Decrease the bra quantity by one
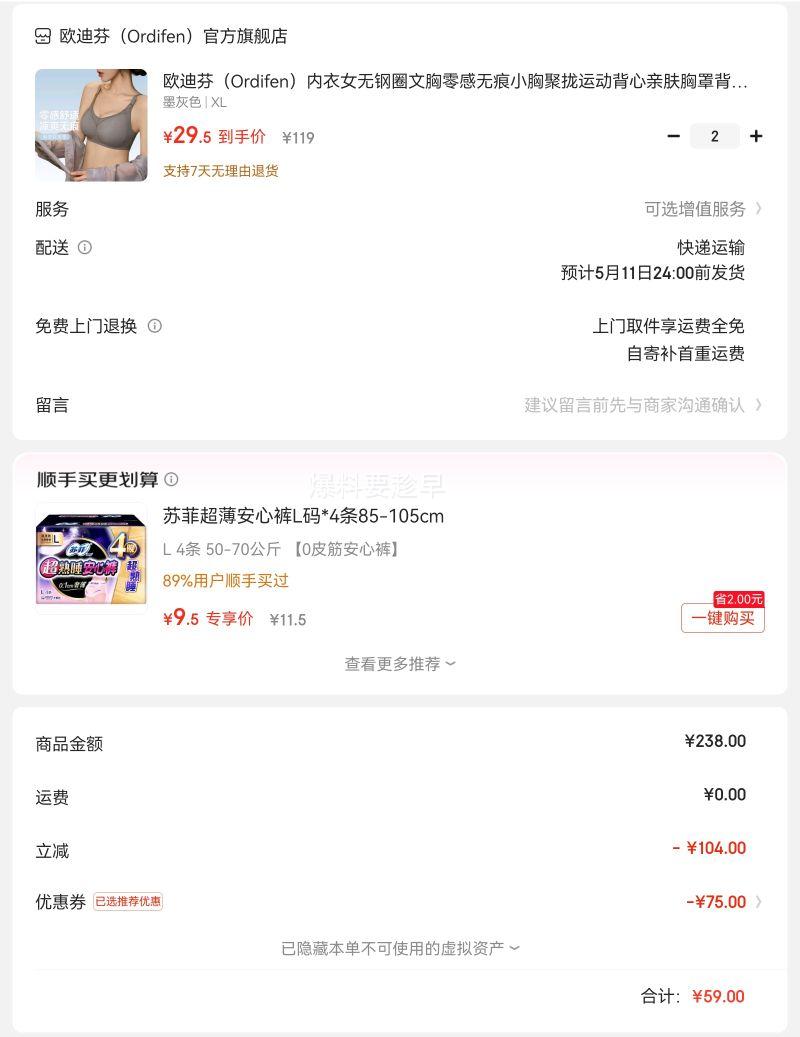The image size is (800, 1037). pyautogui.click(x=674, y=136)
